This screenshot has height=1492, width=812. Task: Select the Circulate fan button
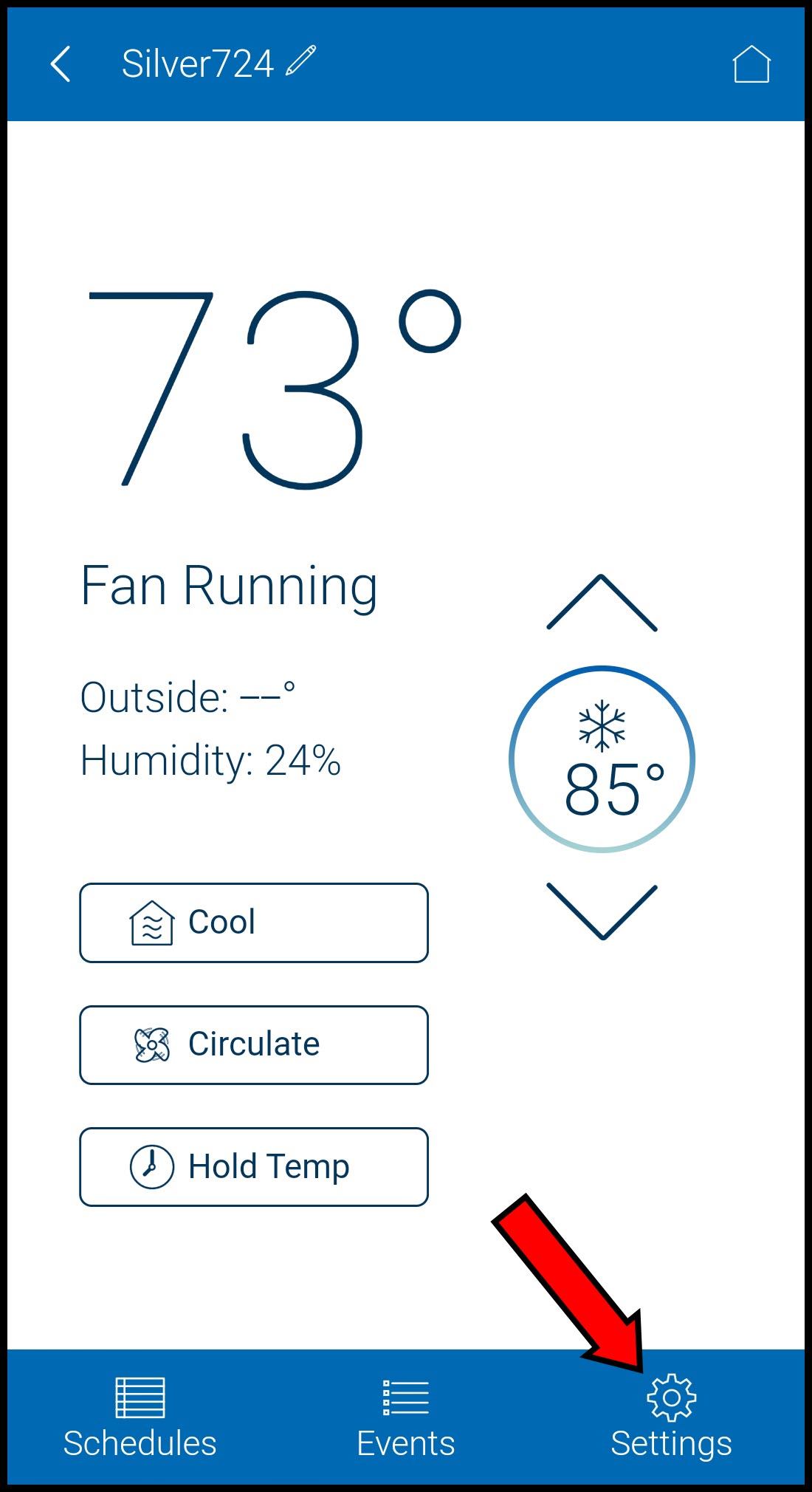pyautogui.click(x=253, y=1044)
